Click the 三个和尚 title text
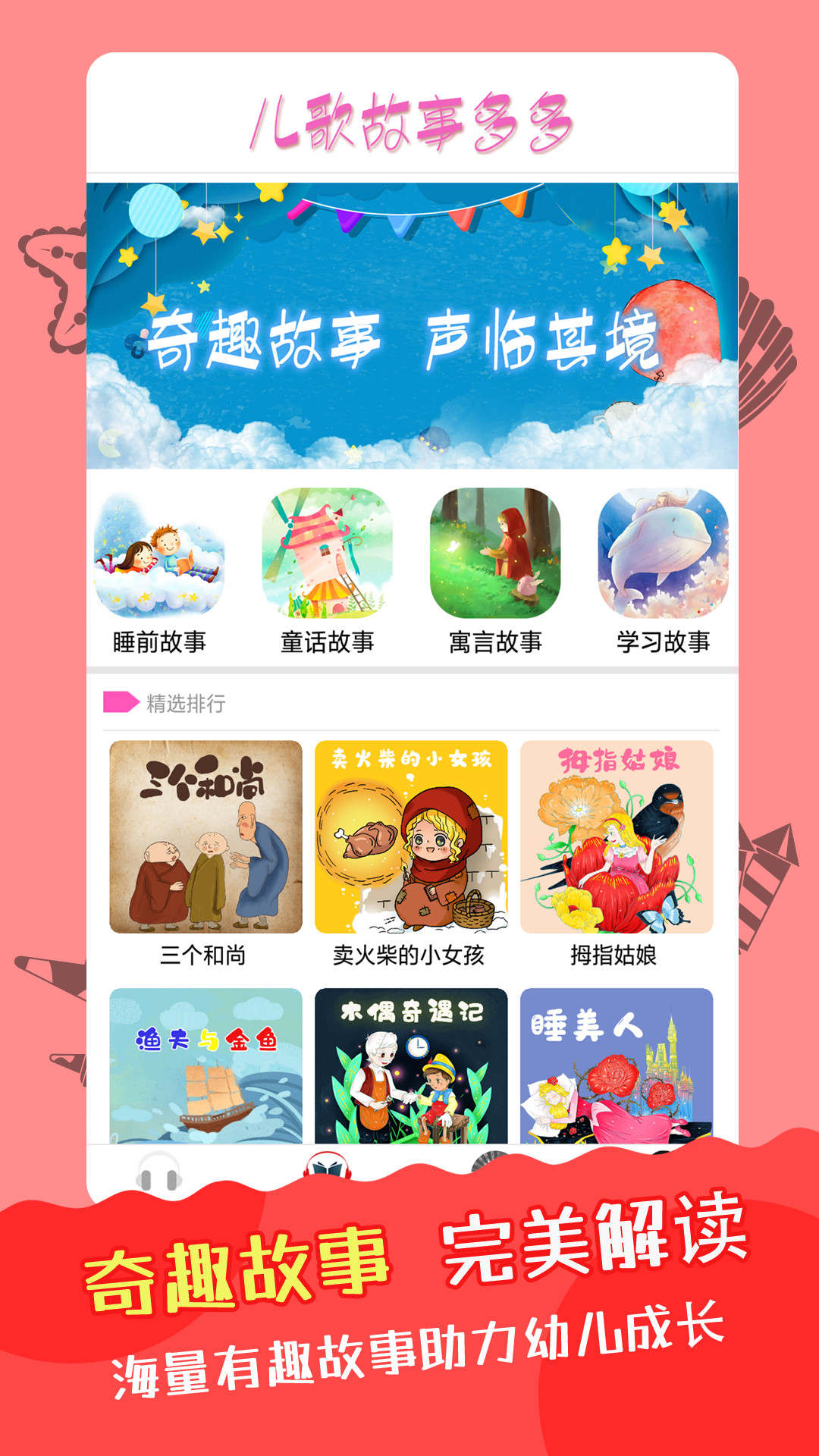819x1456 pixels. pyautogui.click(x=205, y=956)
